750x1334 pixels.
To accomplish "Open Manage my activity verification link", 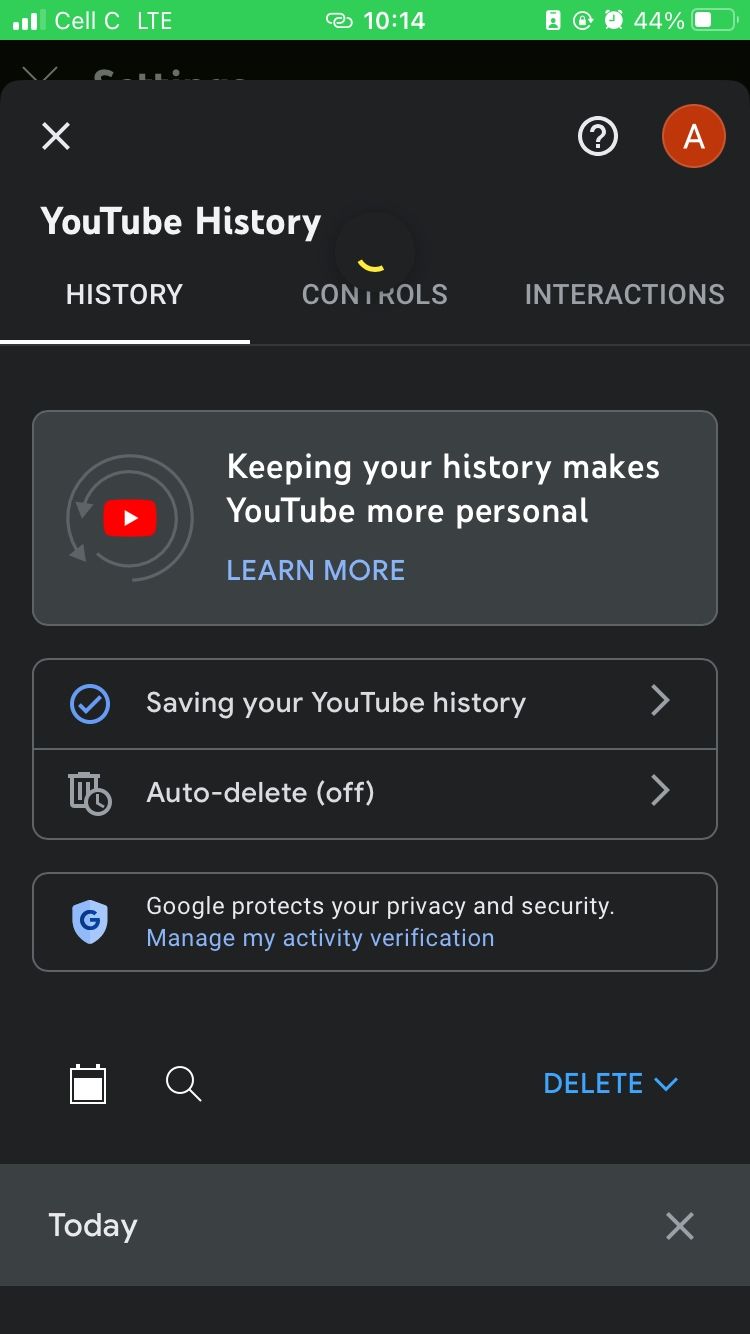I will [320, 938].
